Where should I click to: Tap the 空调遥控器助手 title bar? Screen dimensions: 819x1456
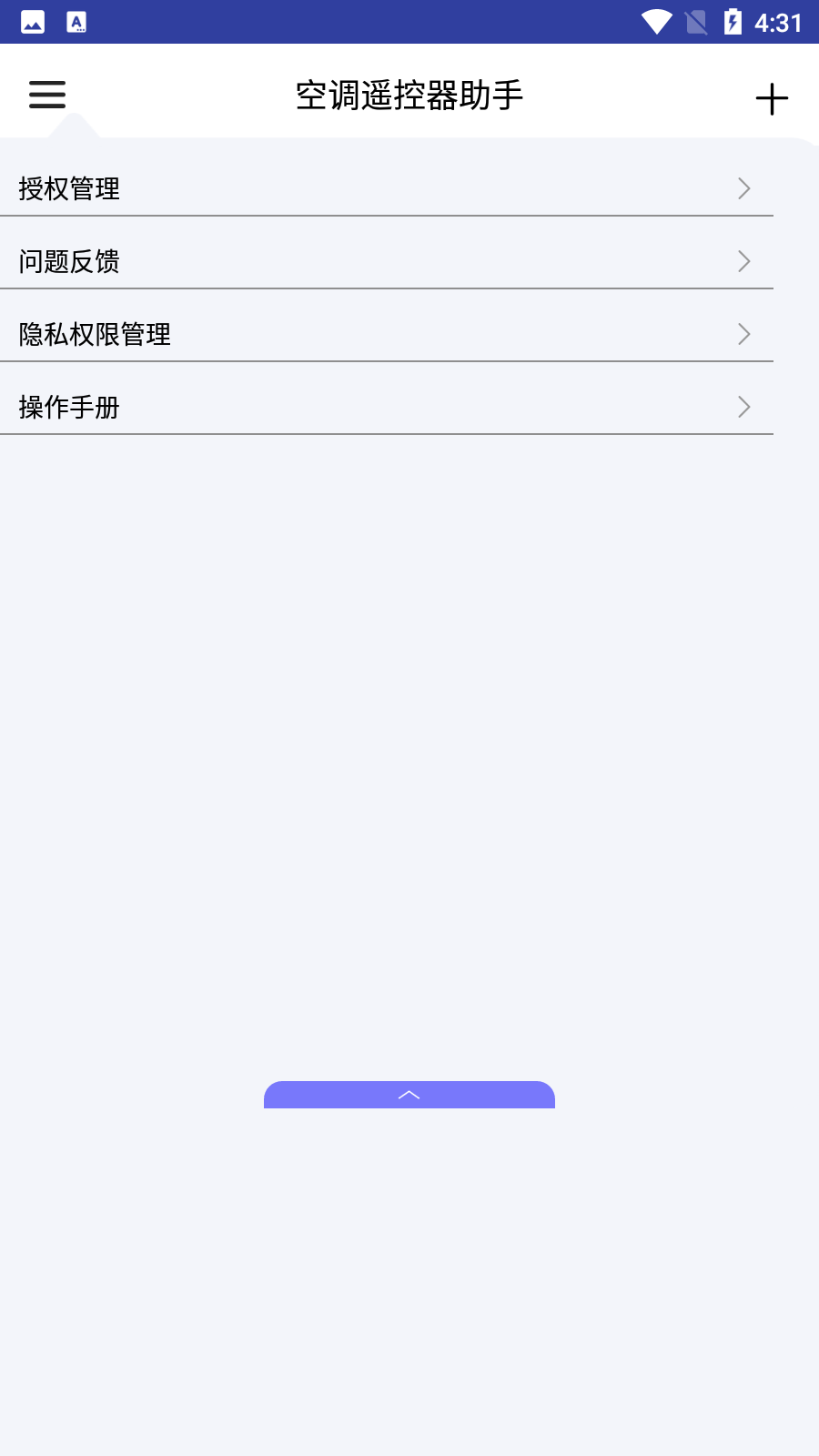click(409, 95)
